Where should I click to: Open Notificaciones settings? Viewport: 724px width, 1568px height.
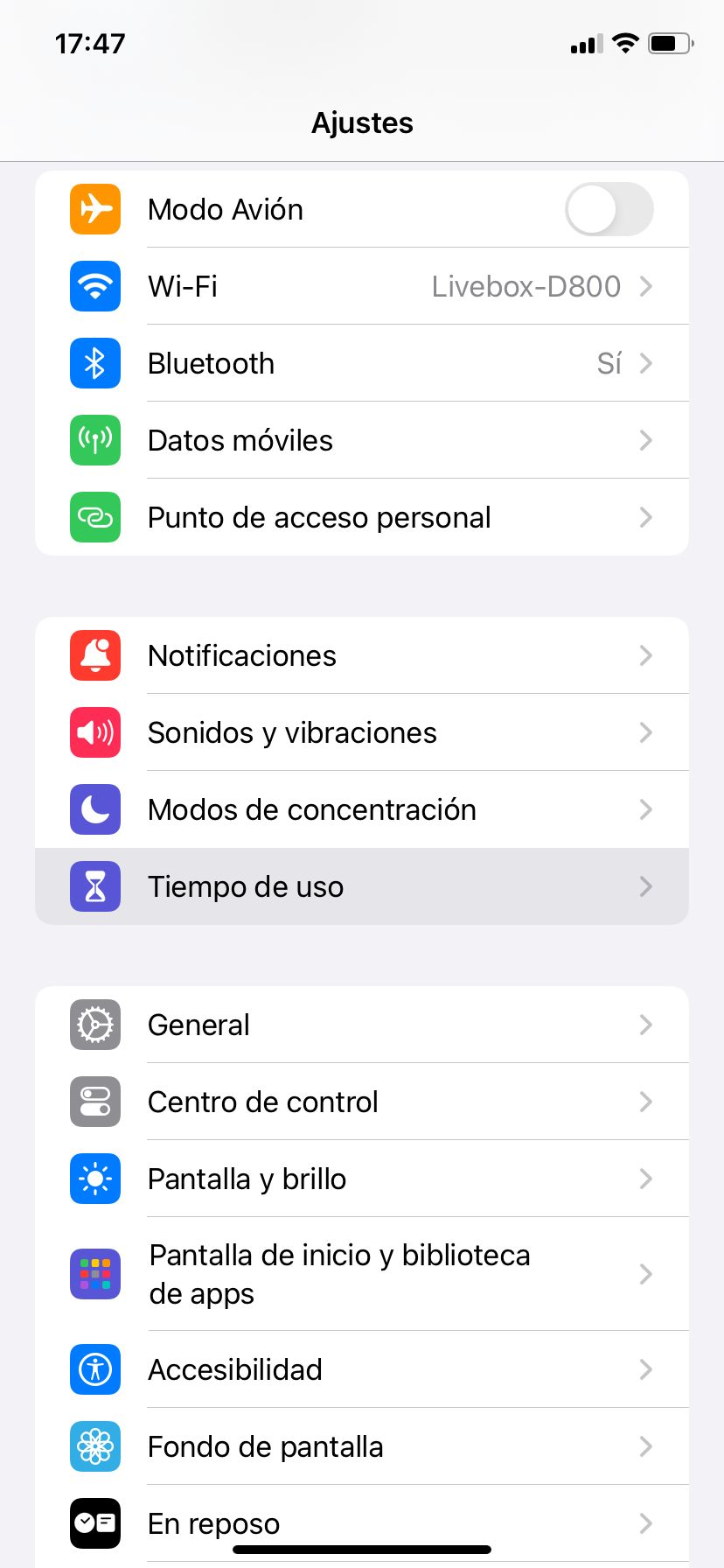tap(362, 656)
